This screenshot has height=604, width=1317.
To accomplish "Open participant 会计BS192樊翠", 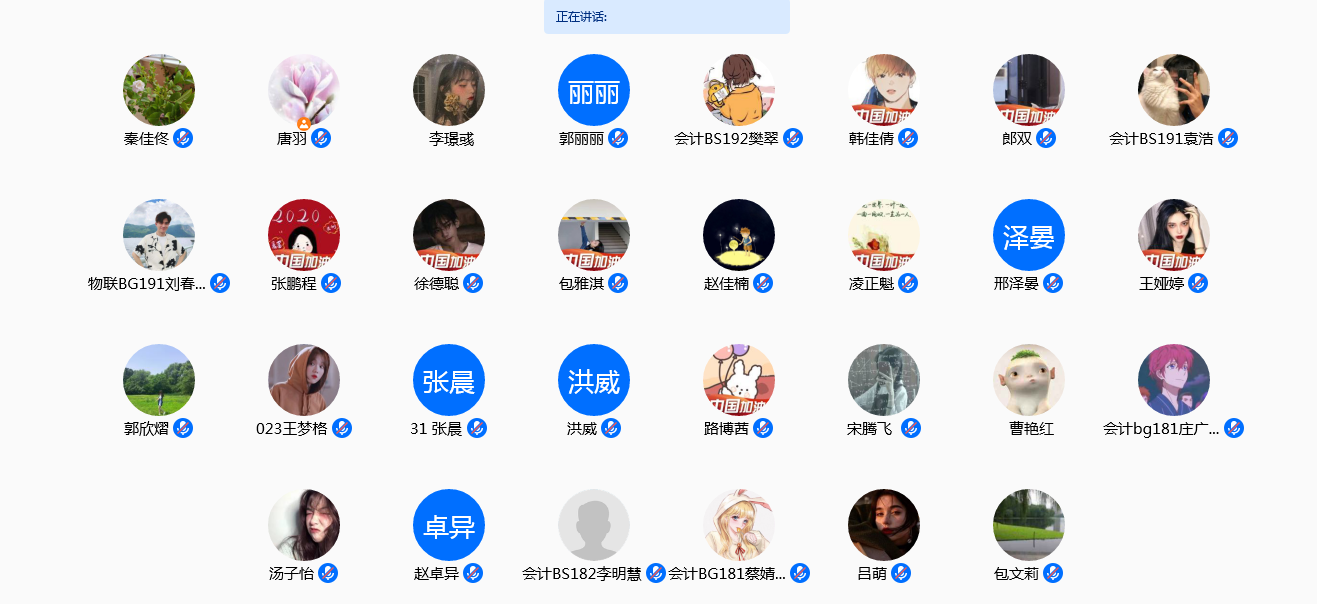I will [739, 90].
